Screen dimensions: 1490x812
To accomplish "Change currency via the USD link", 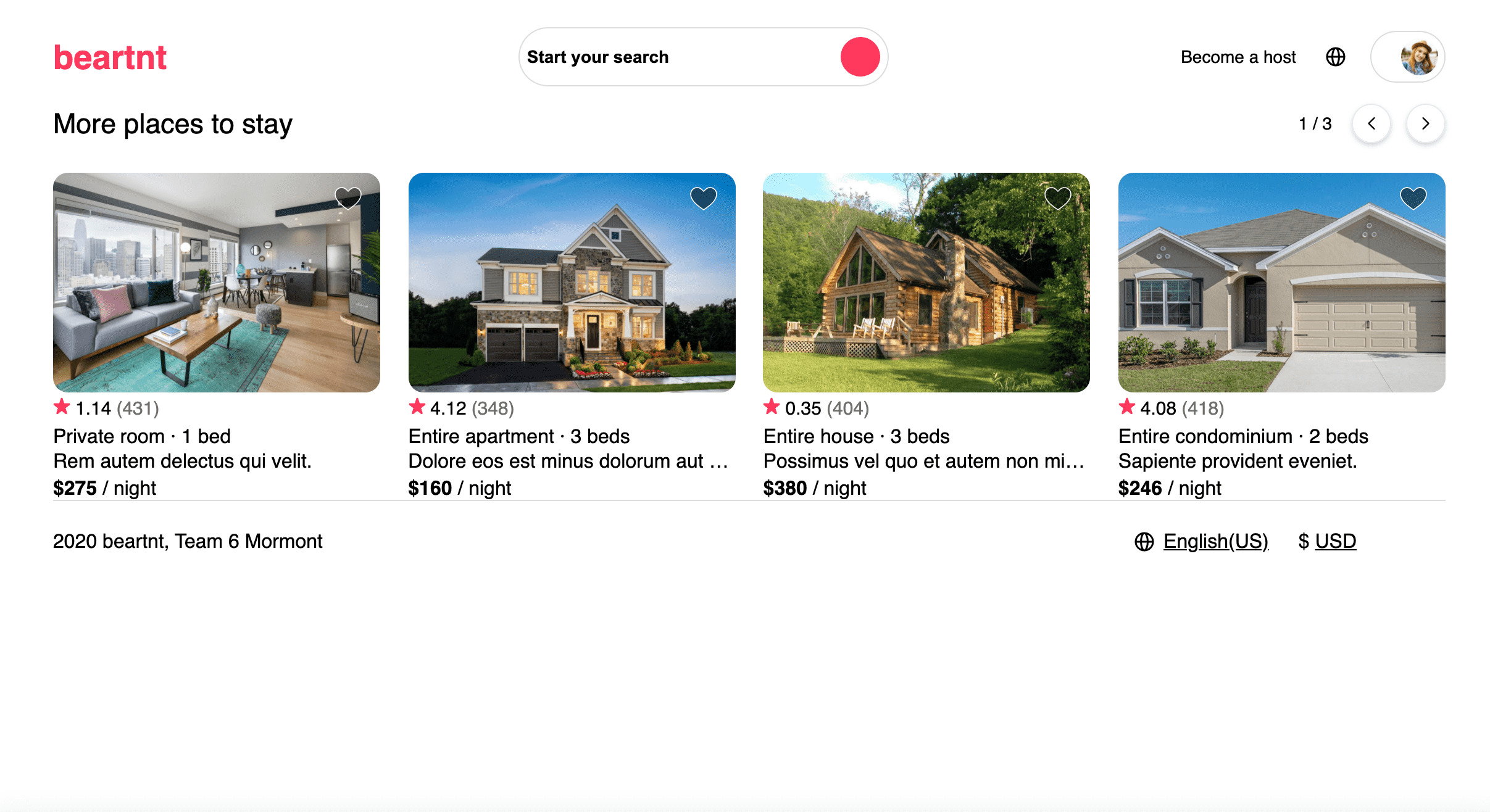I will (1335, 541).
